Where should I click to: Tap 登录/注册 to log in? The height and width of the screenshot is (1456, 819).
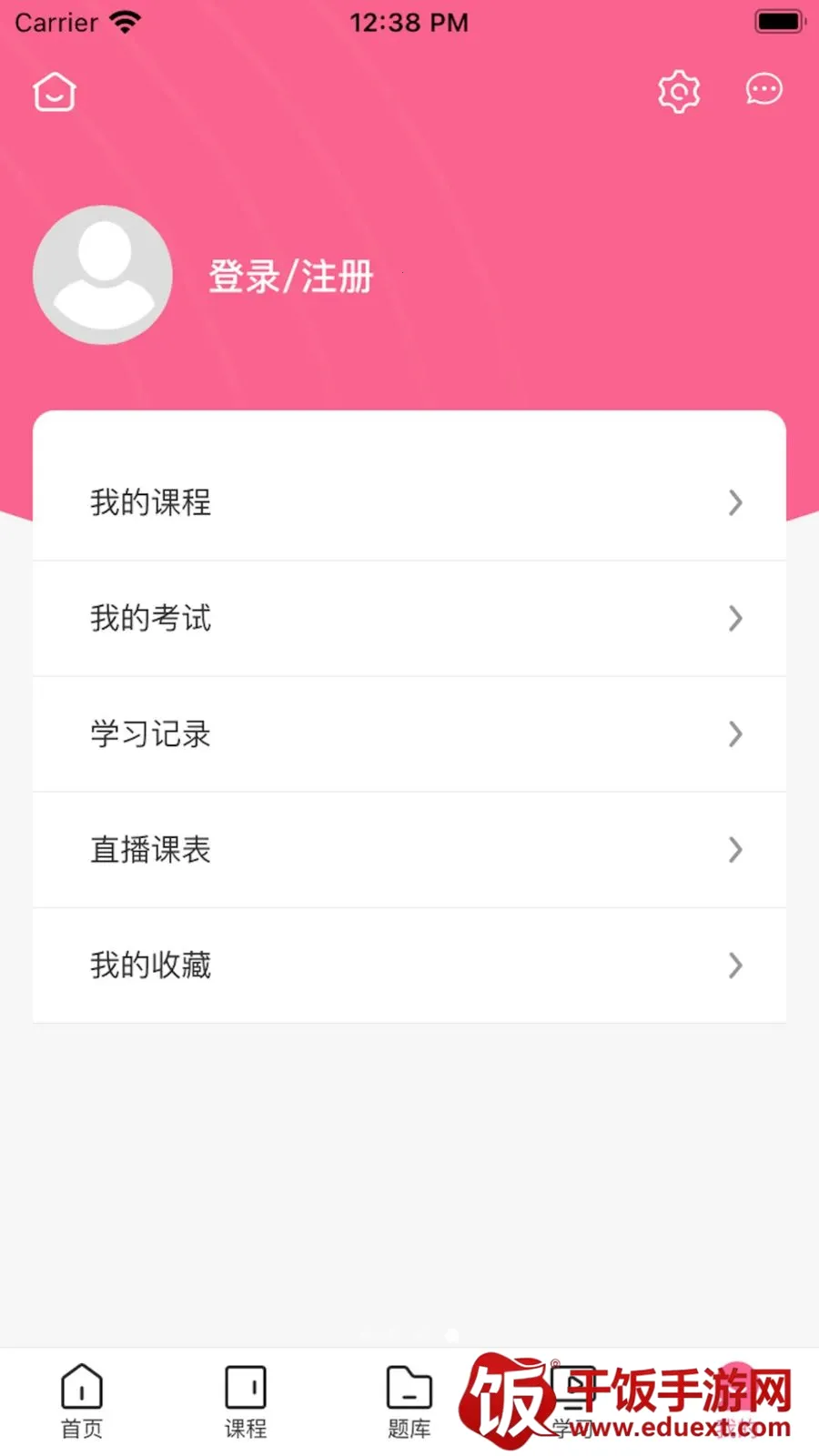pyautogui.click(x=291, y=276)
